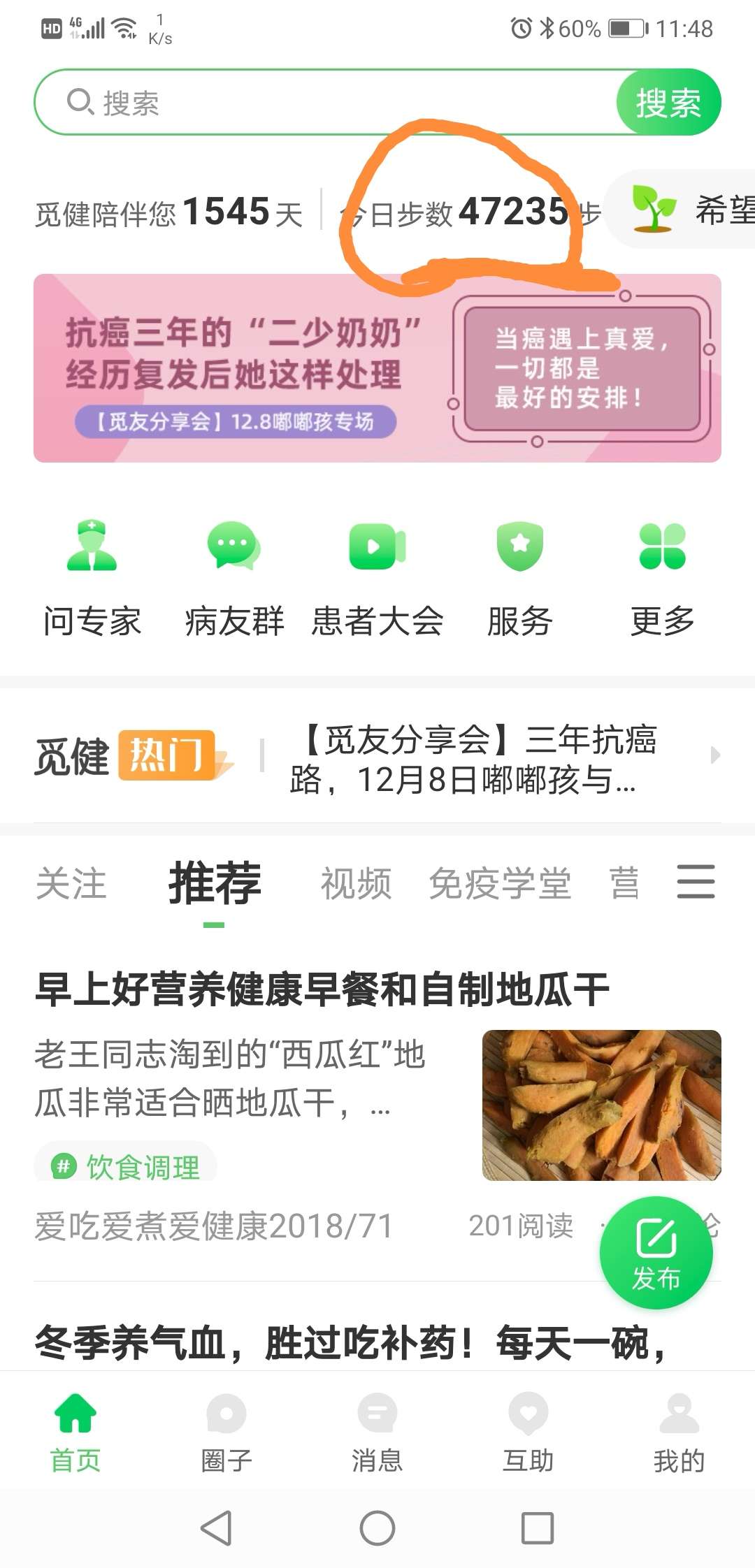Open the channel list hamburger menu

pos(696,883)
